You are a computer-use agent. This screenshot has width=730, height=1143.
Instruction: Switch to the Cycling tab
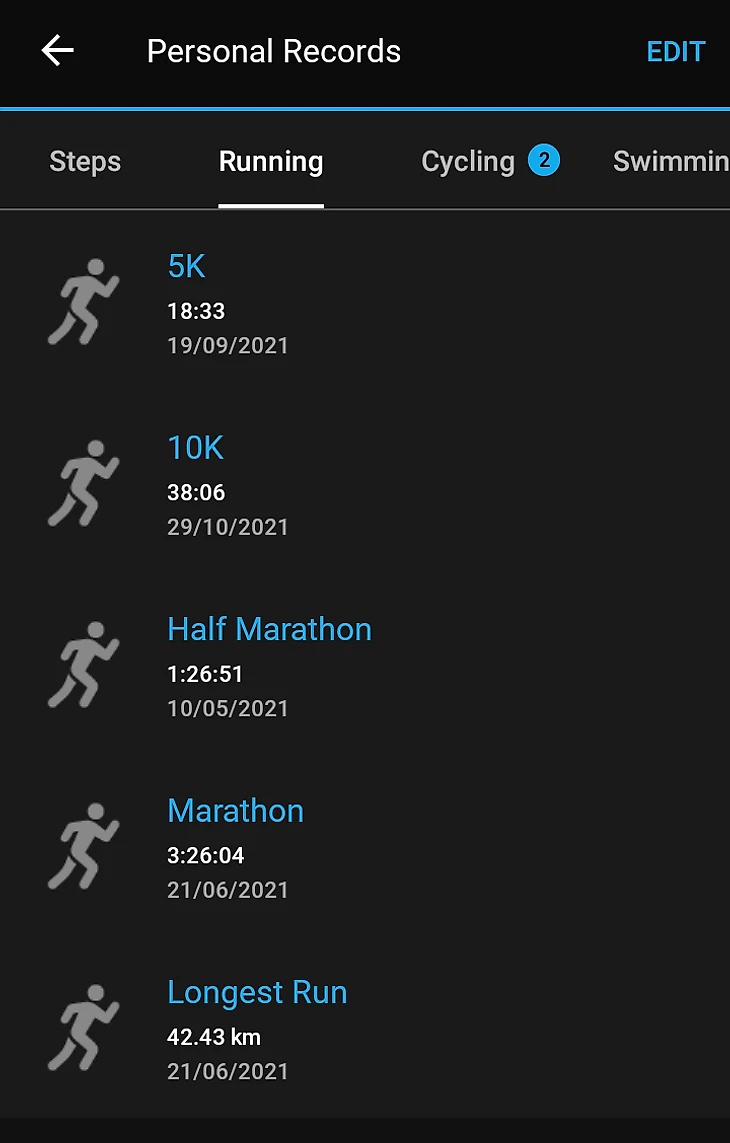tap(468, 162)
